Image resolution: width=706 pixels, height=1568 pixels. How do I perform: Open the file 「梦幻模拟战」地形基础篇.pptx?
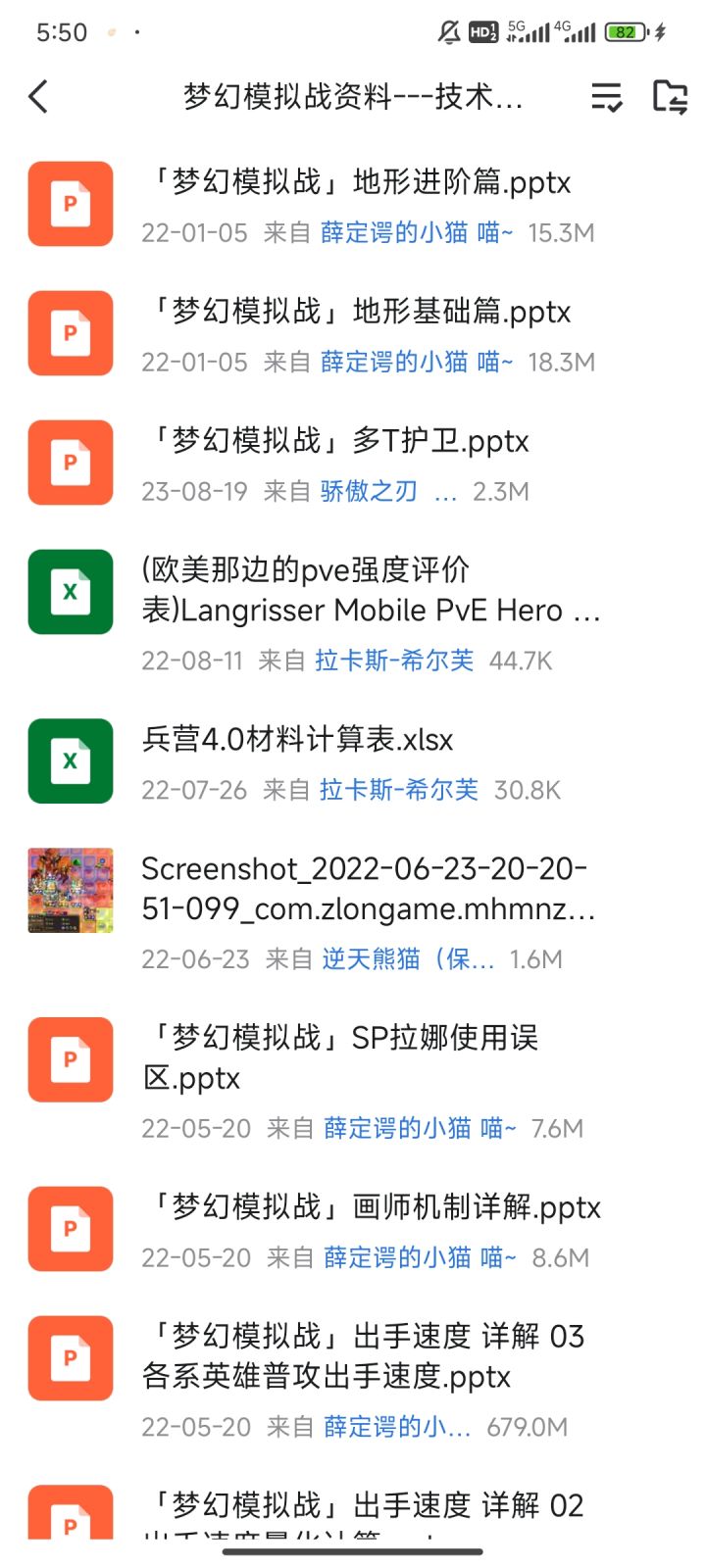coord(363,312)
